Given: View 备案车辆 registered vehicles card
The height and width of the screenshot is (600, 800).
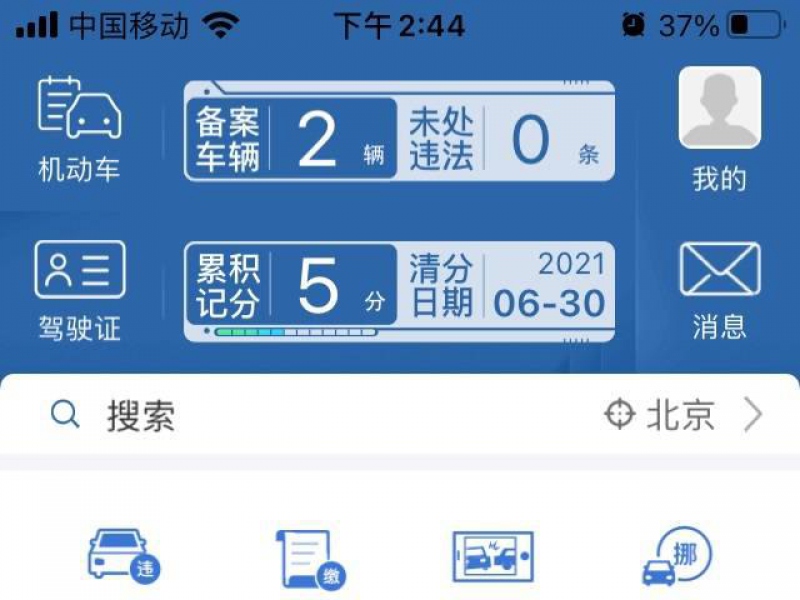Looking at the screenshot, I should [291, 141].
